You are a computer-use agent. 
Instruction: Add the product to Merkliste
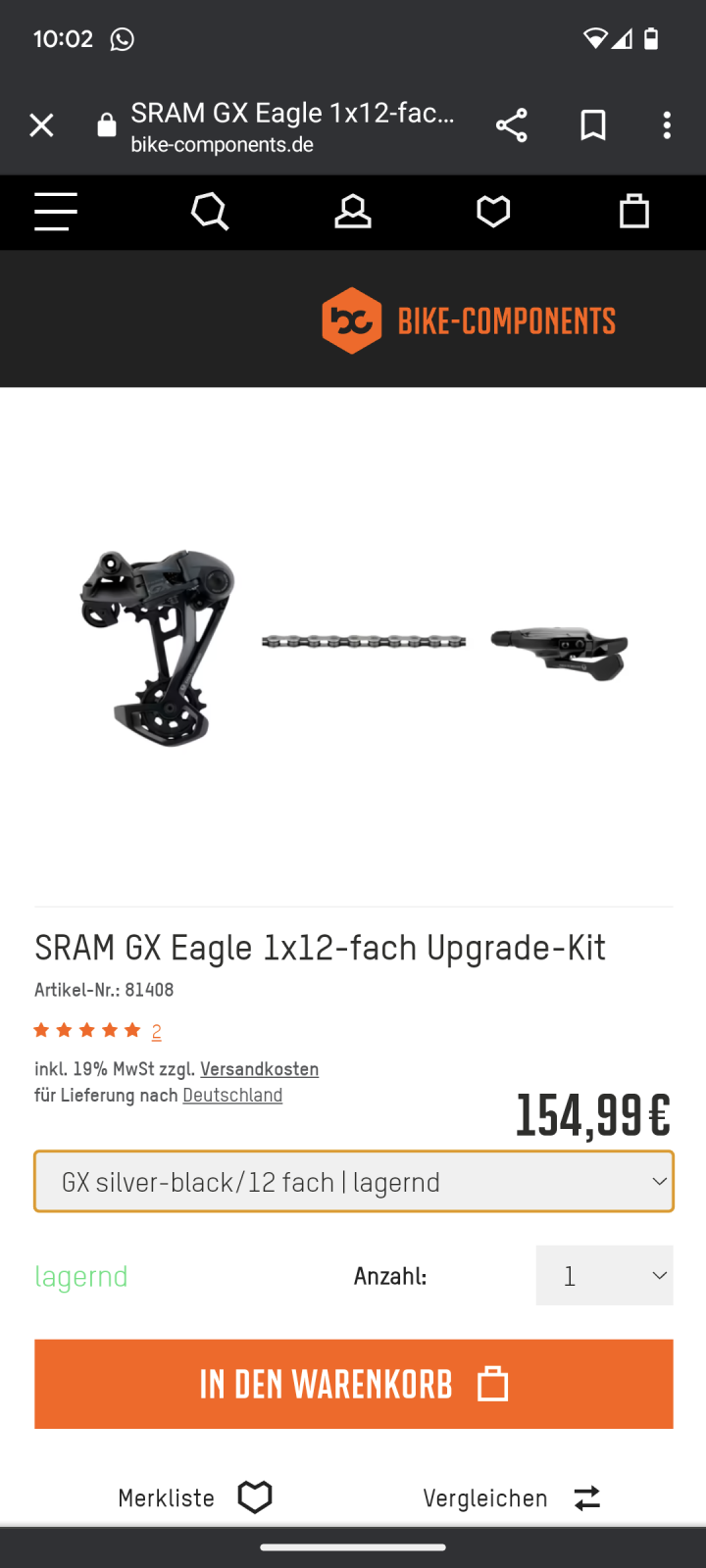(x=194, y=1497)
